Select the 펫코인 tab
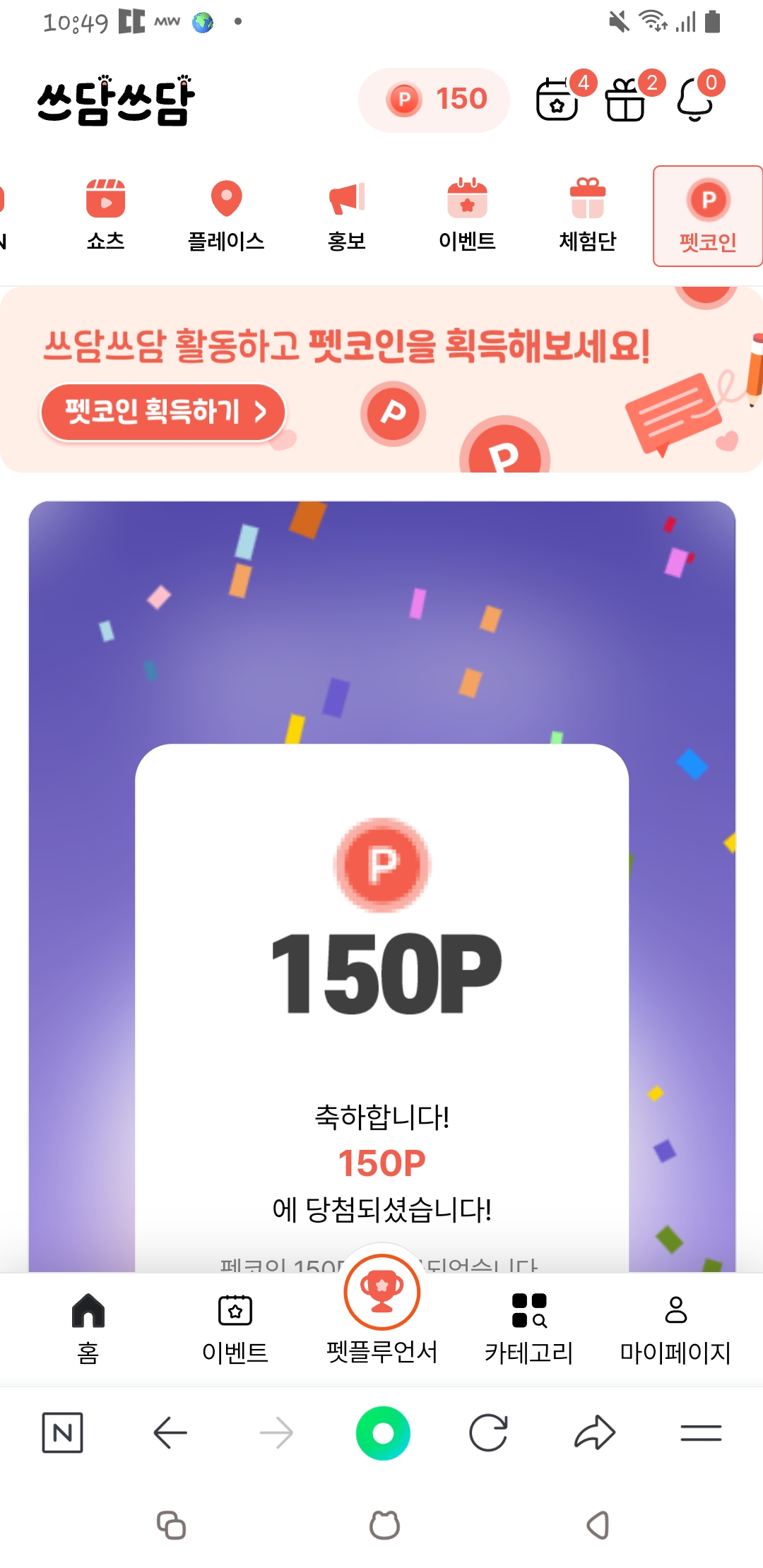 click(708, 216)
